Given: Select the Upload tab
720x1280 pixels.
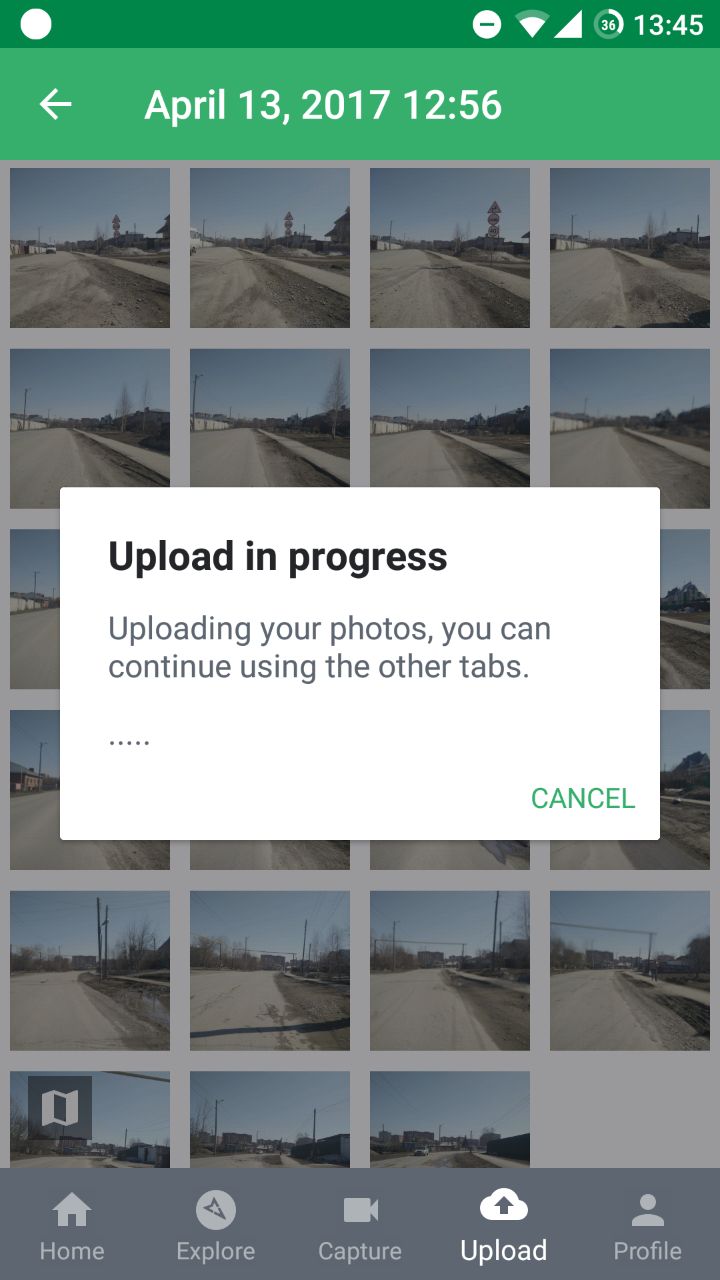Looking at the screenshot, I should pyautogui.click(x=504, y=1226).
